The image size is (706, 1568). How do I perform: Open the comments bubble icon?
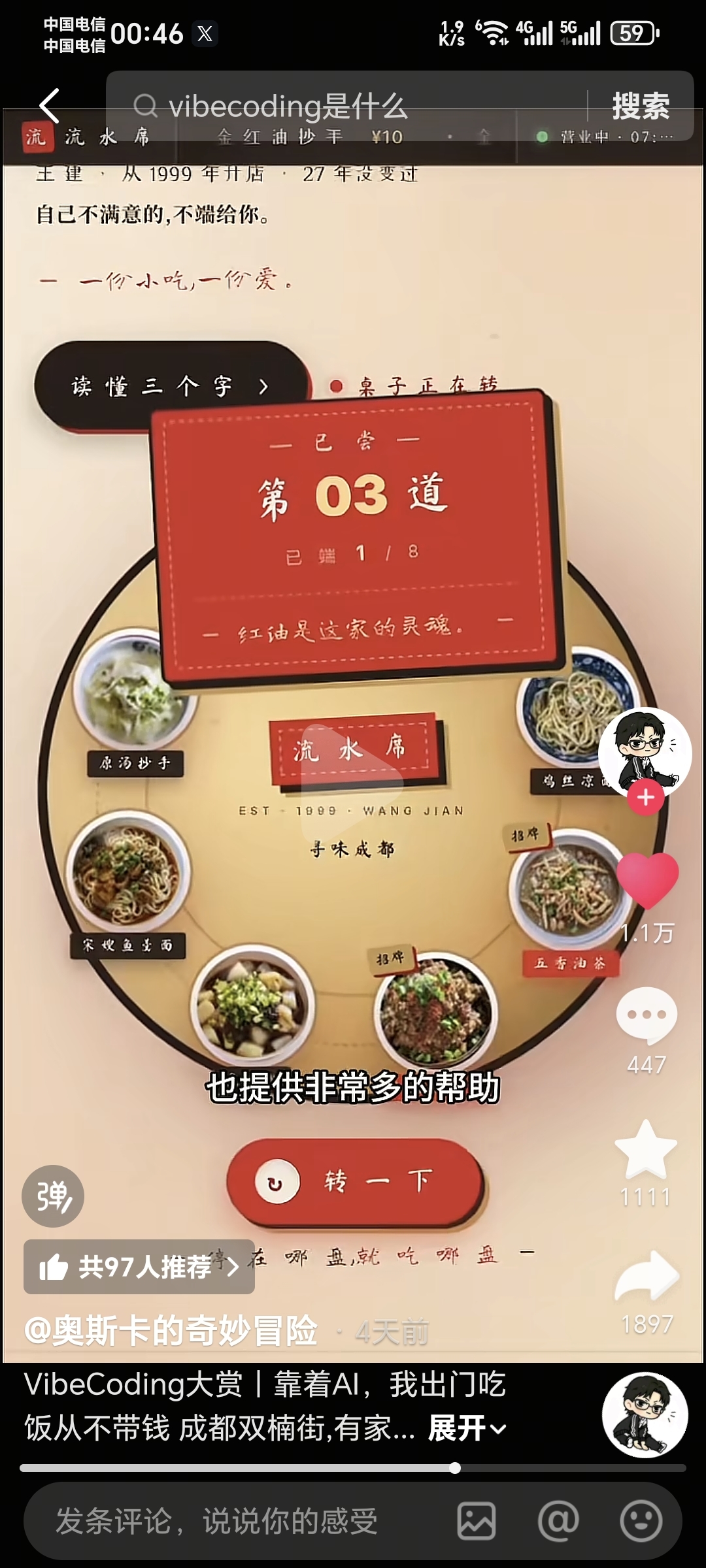647,1015
